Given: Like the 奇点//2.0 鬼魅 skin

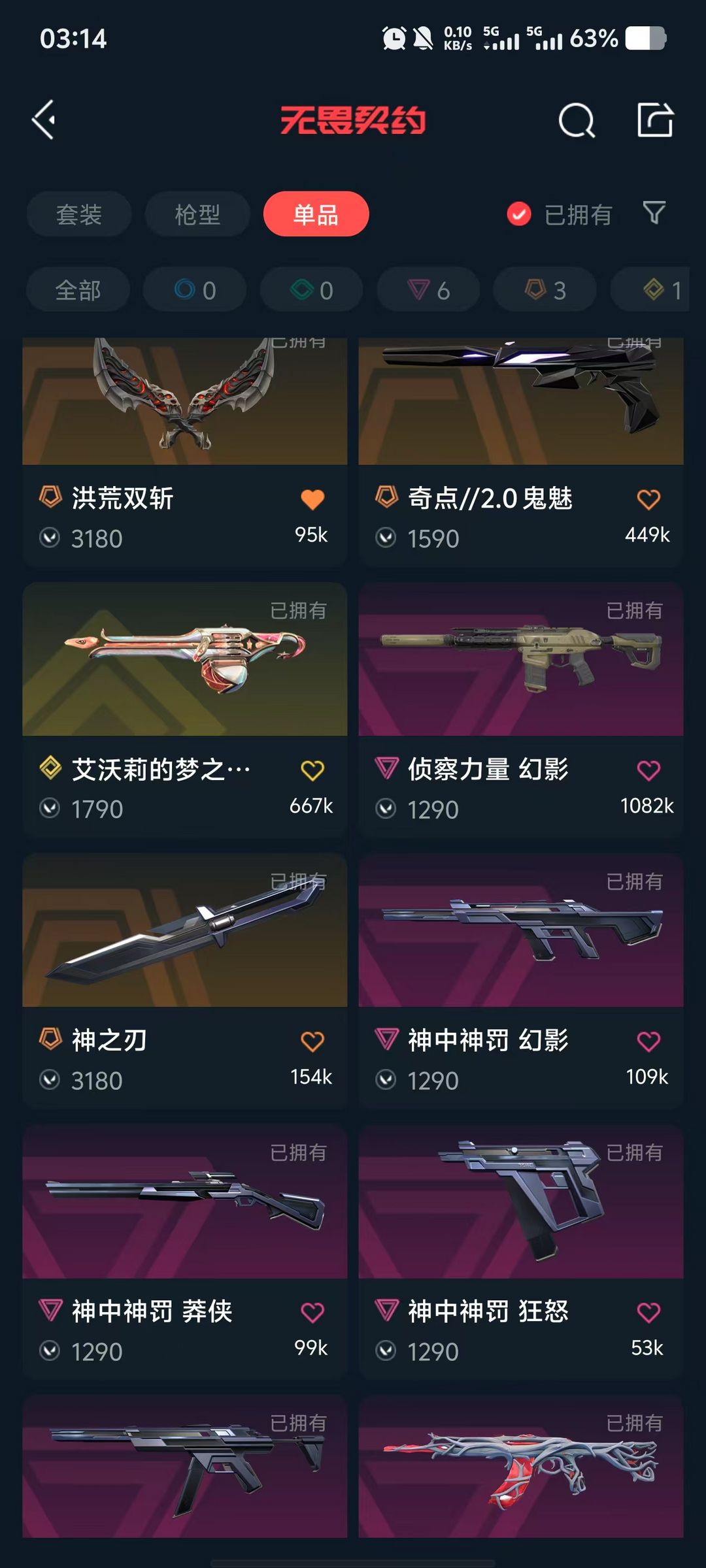Looking at the screenshot, I should click(x=648, y=500).
